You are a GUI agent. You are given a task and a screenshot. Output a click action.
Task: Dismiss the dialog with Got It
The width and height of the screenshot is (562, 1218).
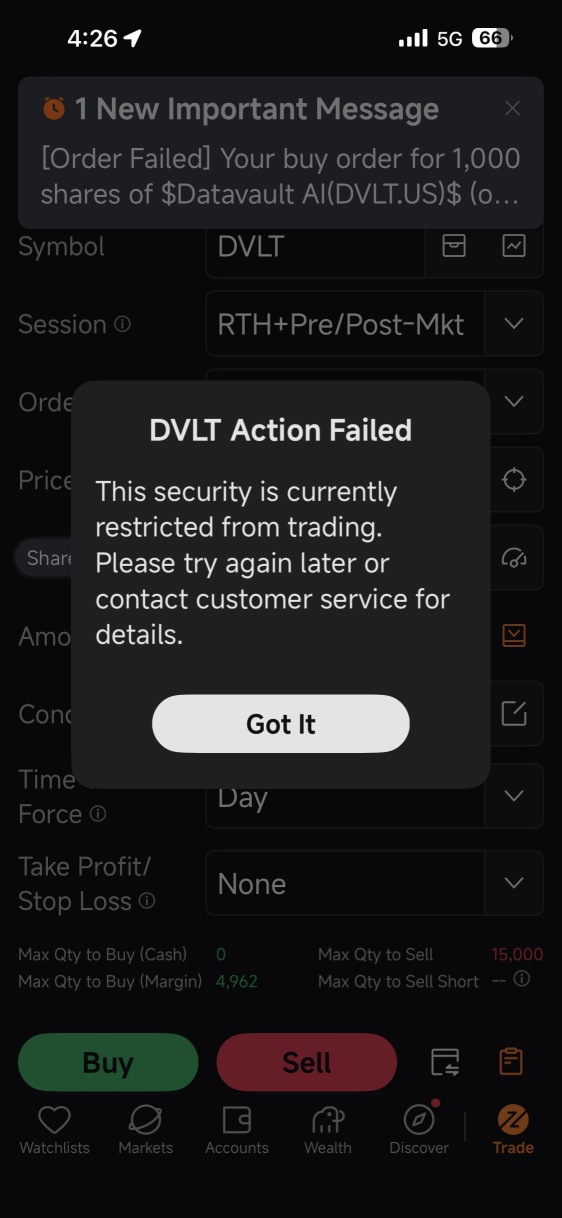pos(281,724)
